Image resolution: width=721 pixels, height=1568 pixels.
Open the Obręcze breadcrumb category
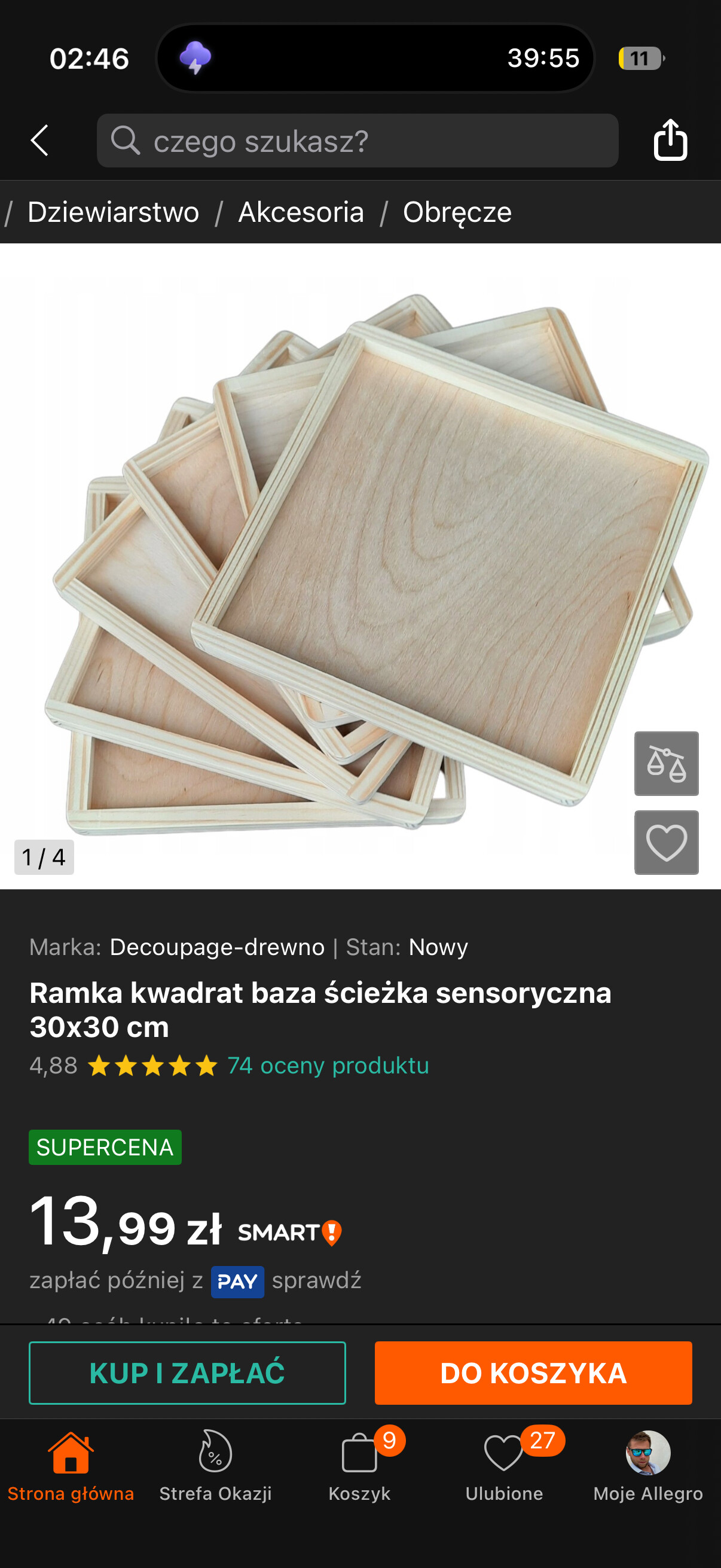457,212
